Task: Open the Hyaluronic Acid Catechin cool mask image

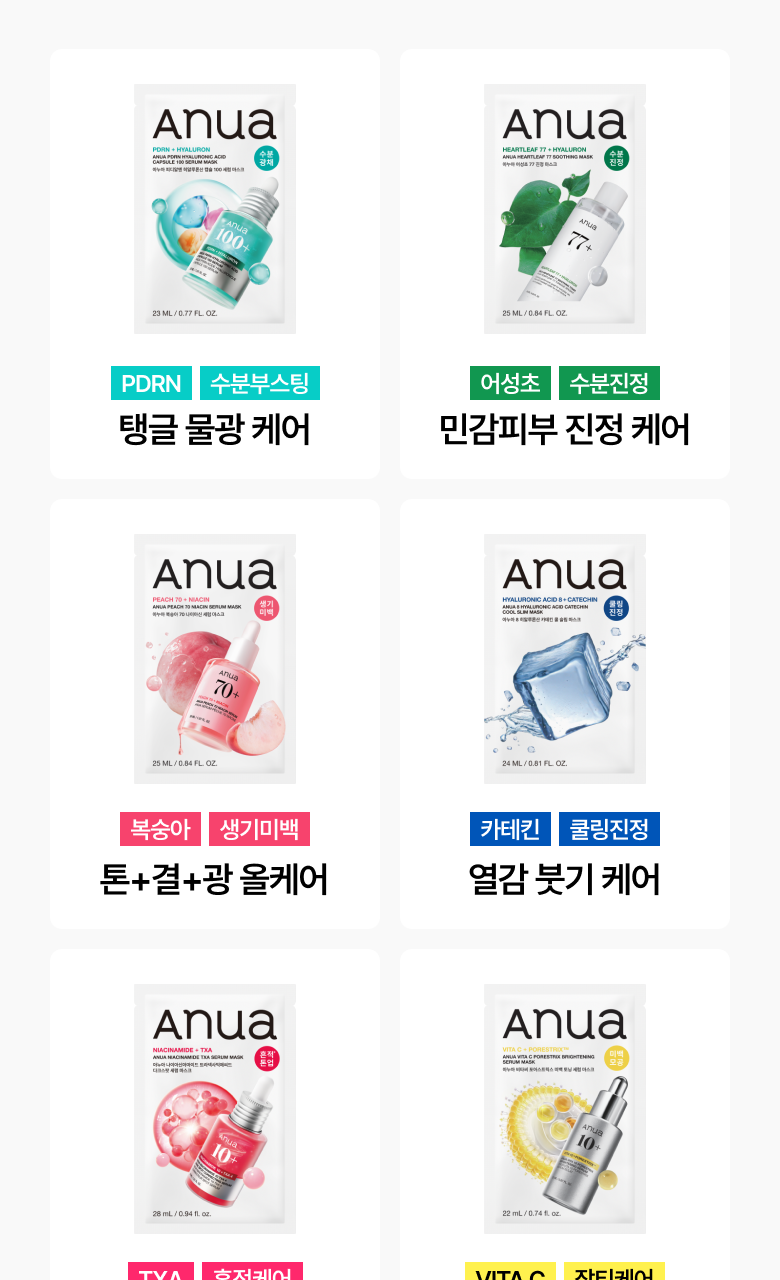Action: tap(564, 657)
